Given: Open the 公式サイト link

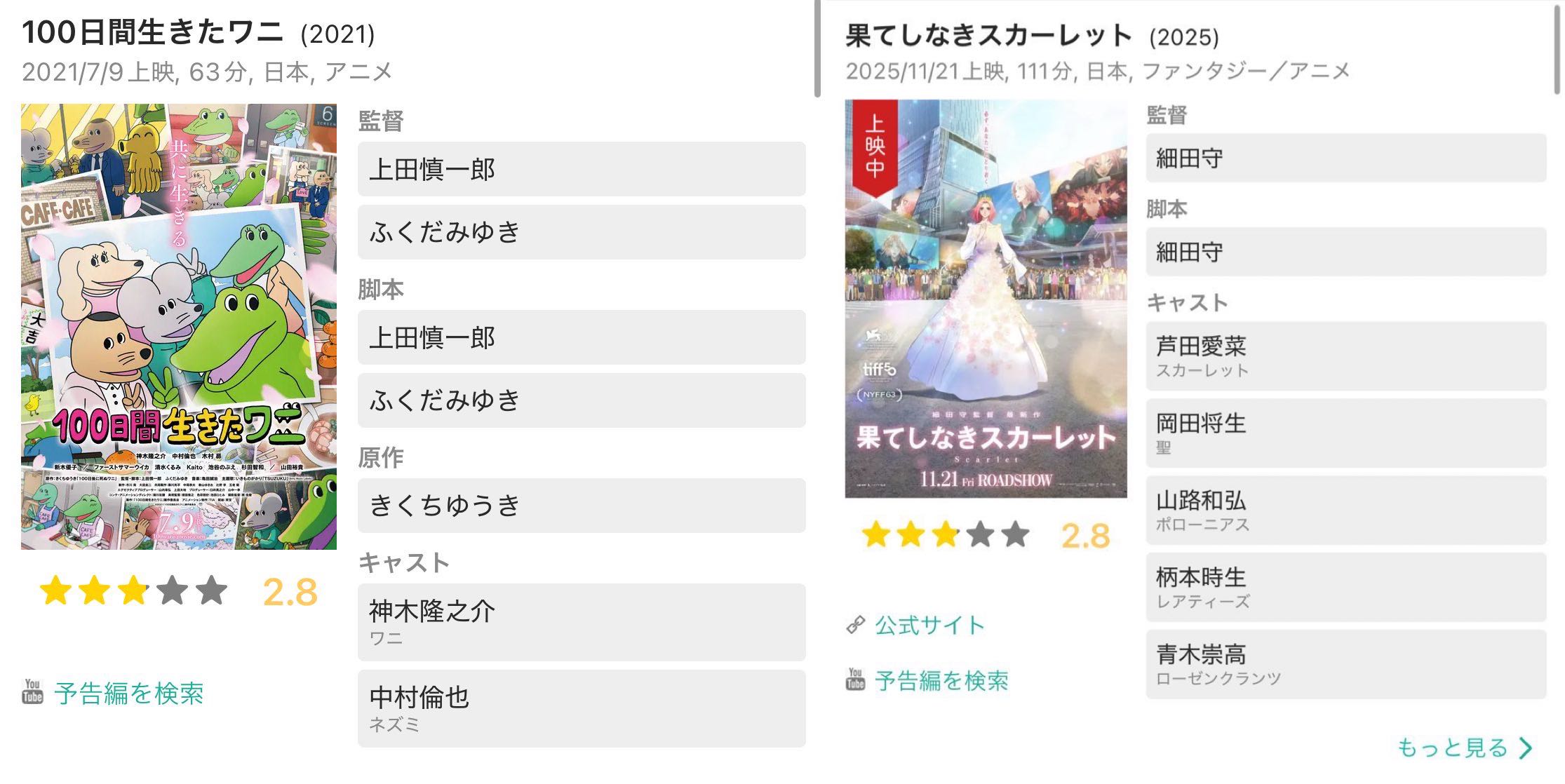Looking at the screenshot, I should (929, 625).
